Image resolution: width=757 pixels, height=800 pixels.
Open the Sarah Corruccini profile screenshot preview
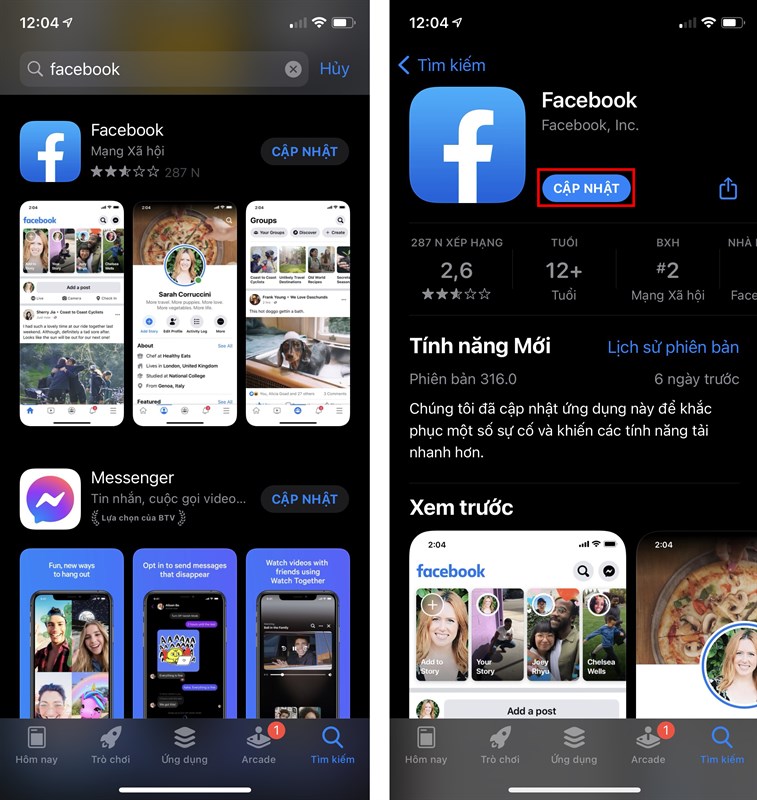coord(185,313)
